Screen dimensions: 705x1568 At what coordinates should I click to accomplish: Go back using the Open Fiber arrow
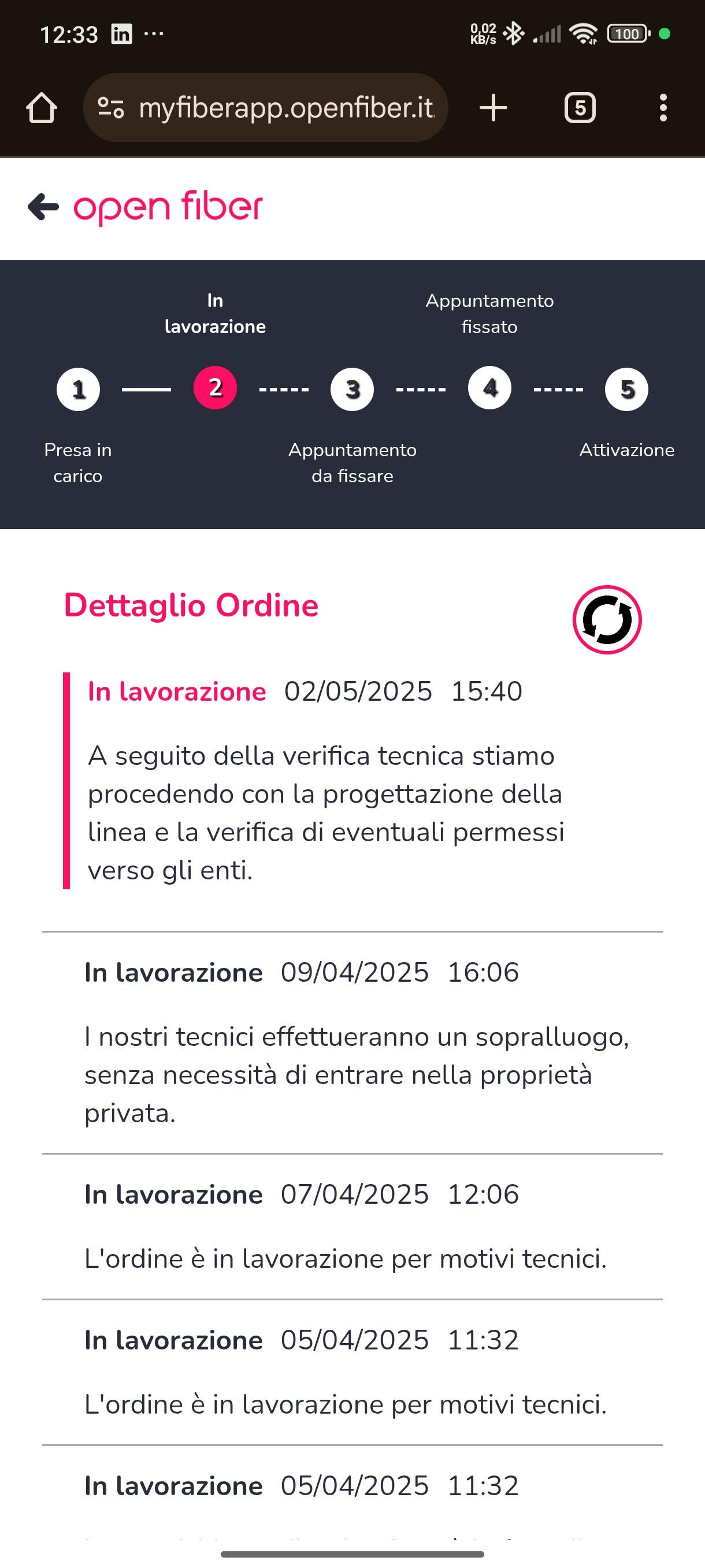point(43,207)
